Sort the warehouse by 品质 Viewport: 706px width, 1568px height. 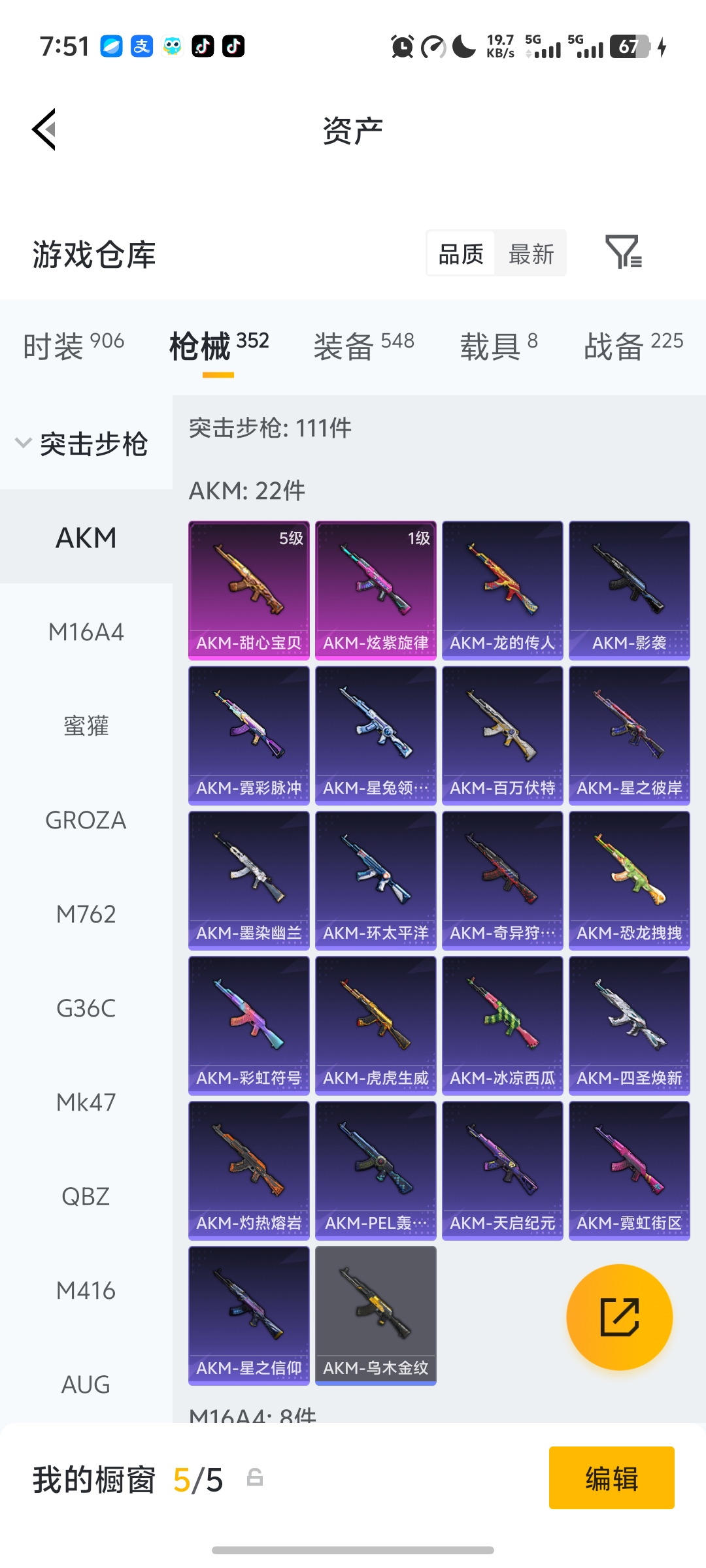(461, 253)
